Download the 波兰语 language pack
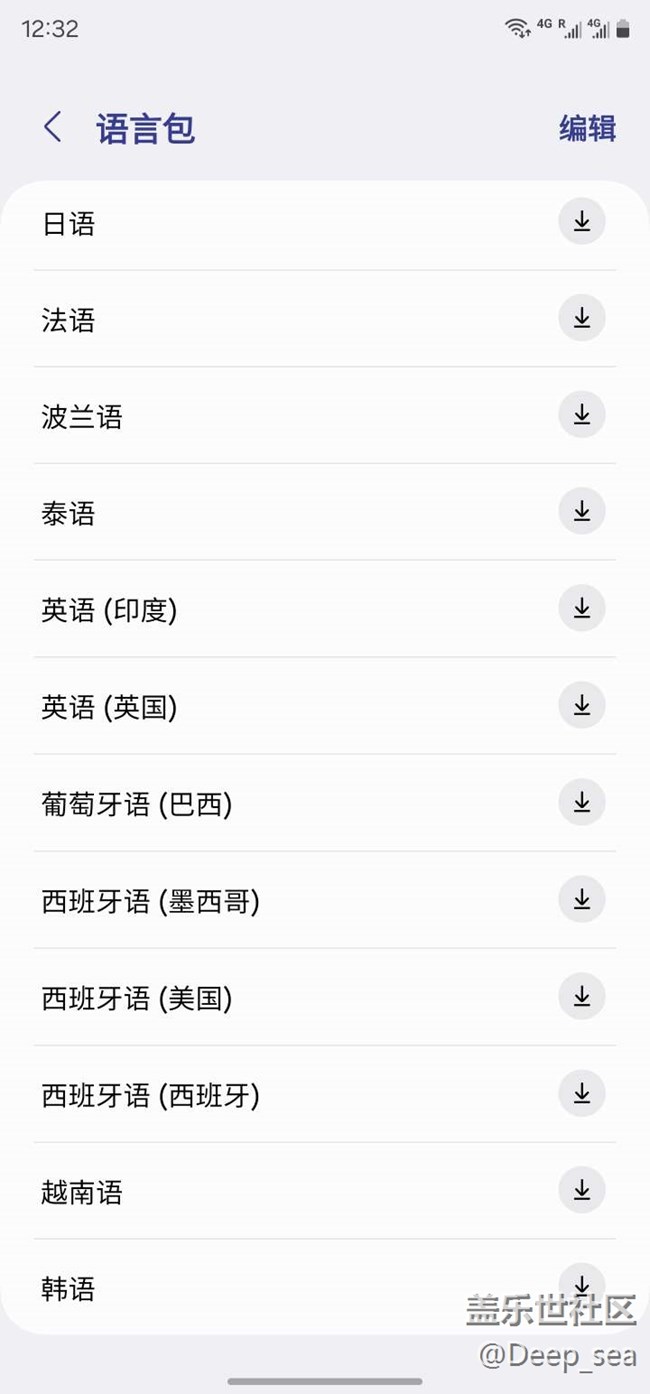This screenshot has width=650, height=1394. [582, 415]
